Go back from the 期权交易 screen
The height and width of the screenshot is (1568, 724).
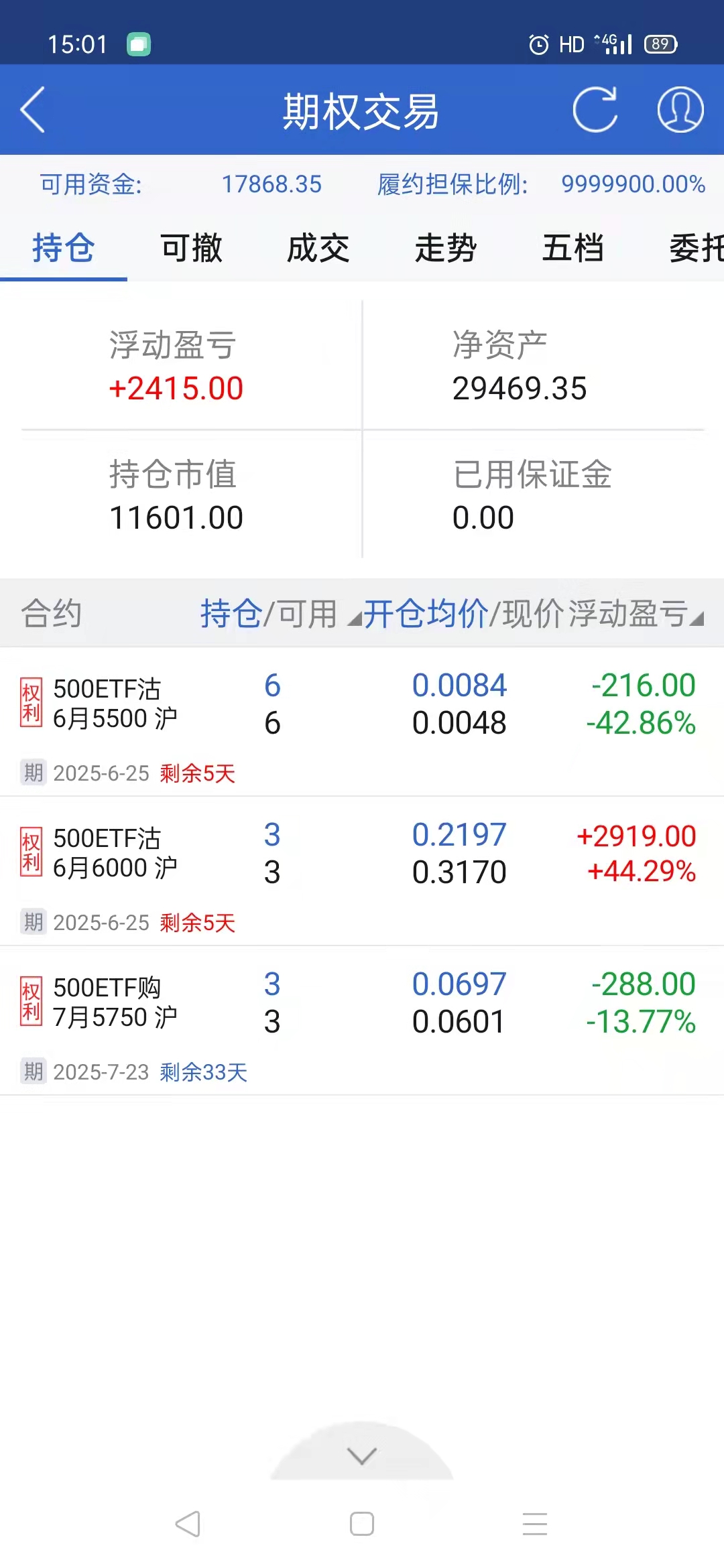(33, 110)
